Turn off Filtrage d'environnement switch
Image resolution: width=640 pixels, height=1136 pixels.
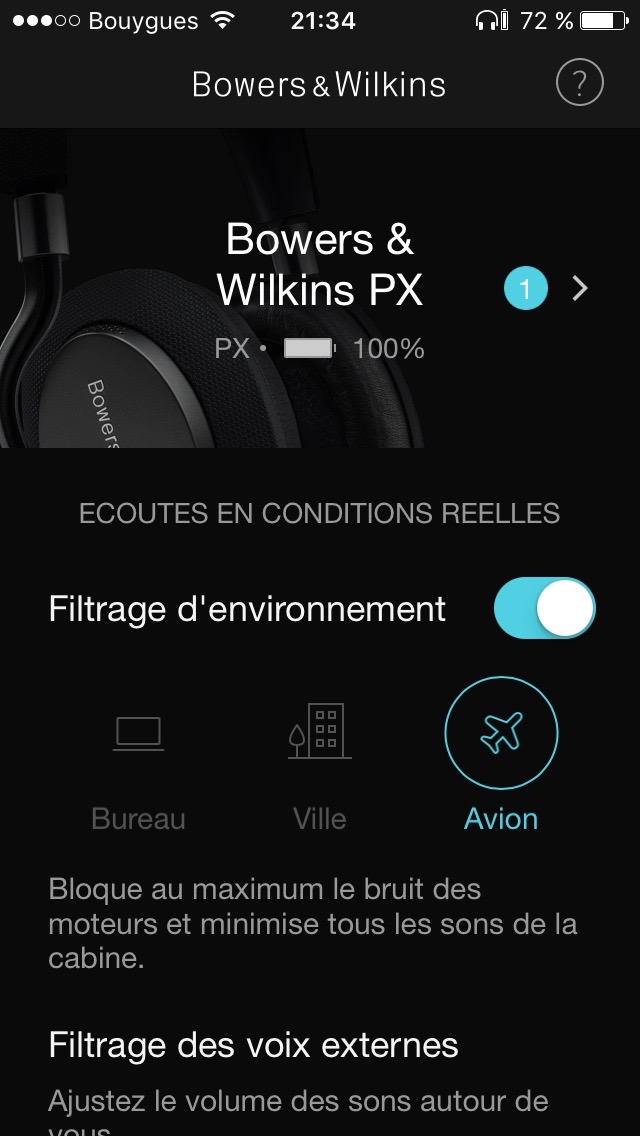[x=544, y=608]
